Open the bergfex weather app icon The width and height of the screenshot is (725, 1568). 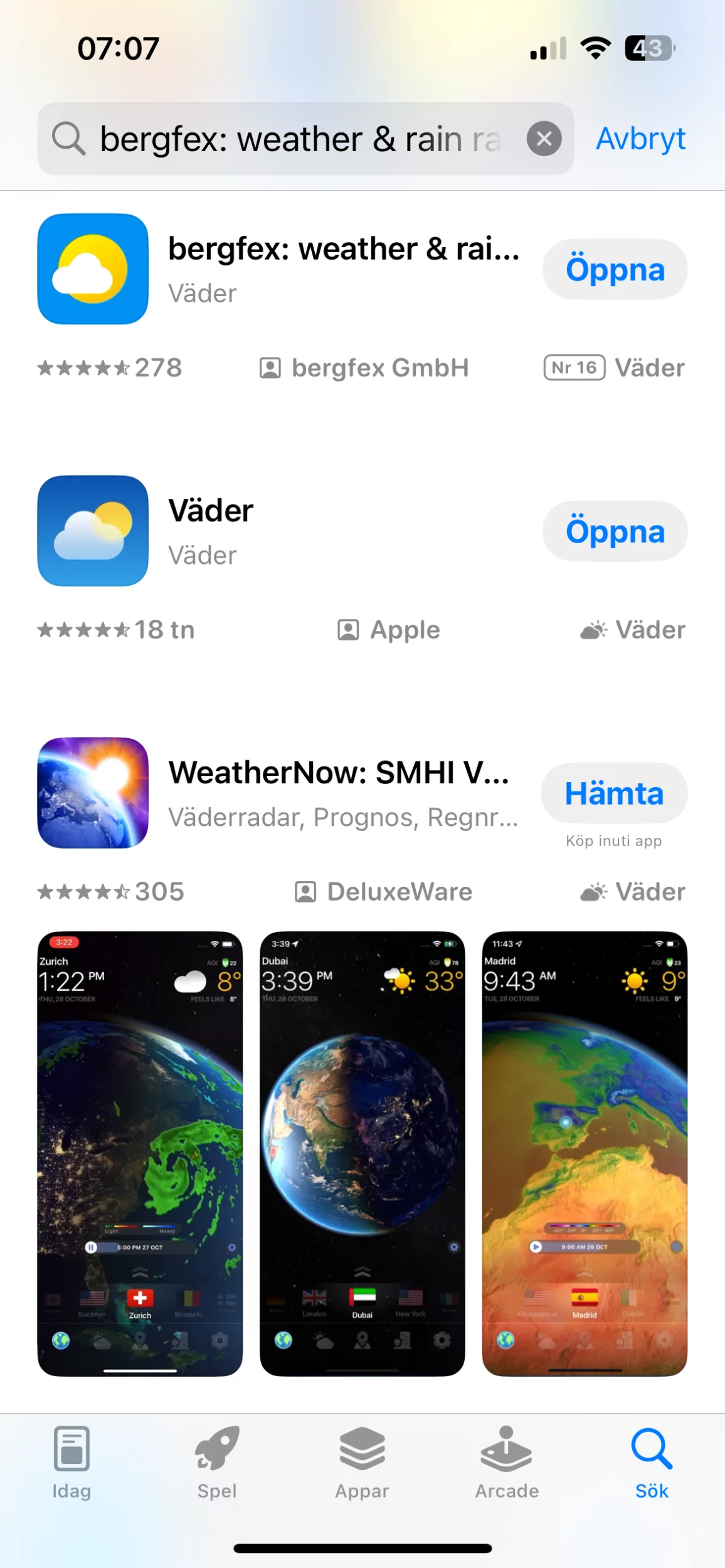tap(92, 269)
